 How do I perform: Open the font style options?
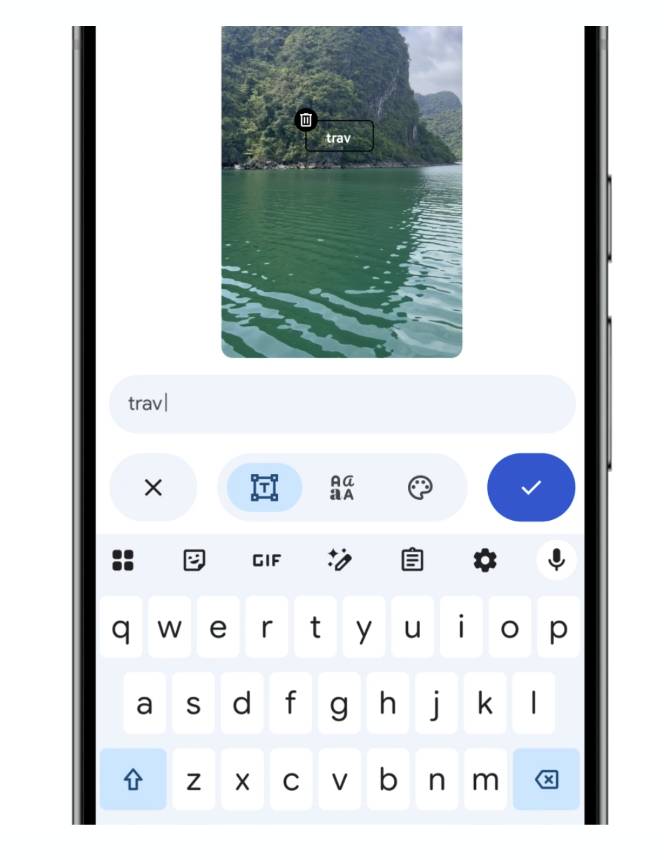tap(342, 487)
